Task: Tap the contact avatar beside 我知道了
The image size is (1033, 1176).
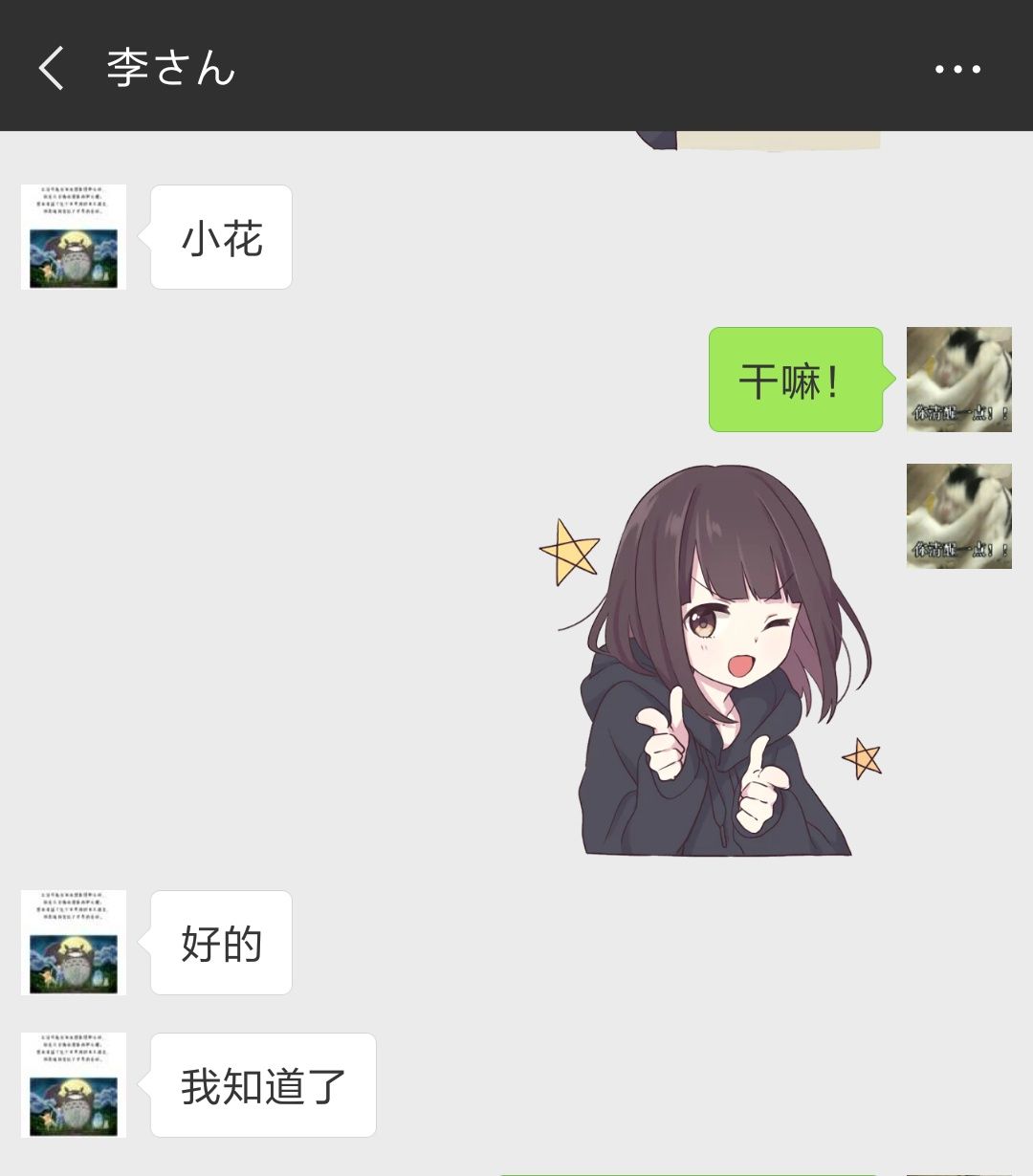Action: pyautogui.click(x=74, y=1085)
